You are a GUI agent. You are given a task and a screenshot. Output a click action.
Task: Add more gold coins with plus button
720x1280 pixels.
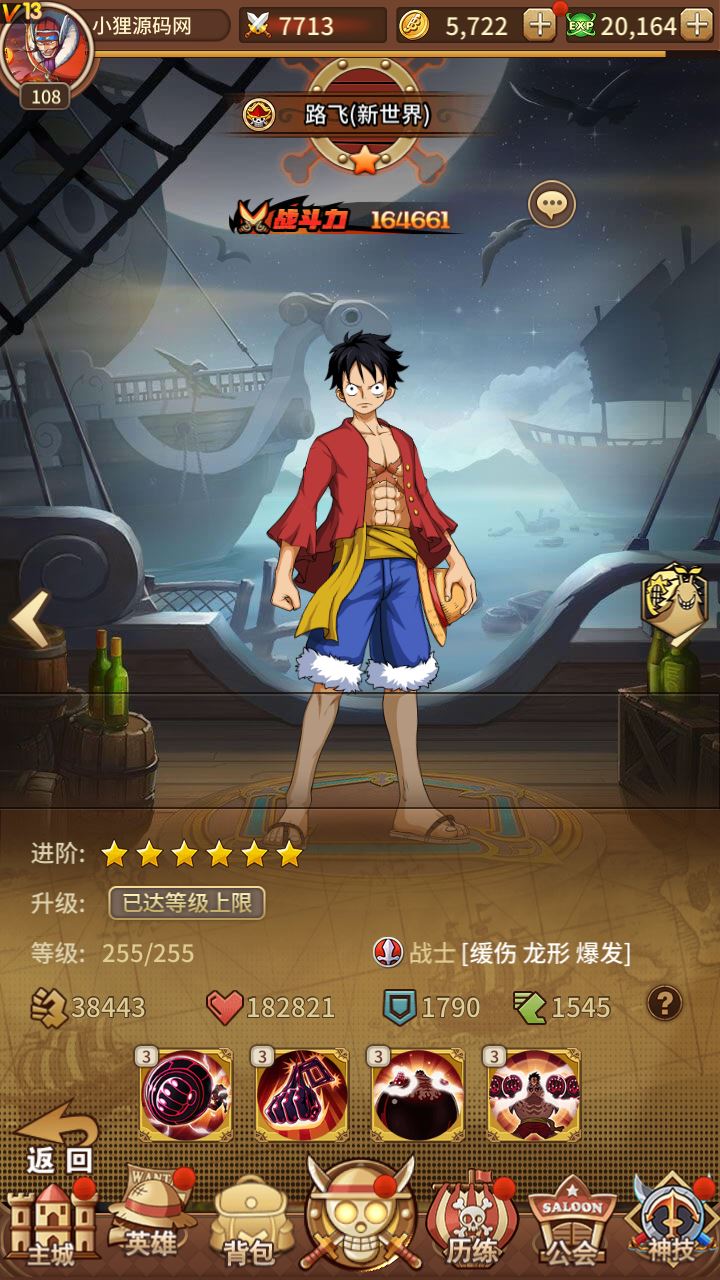(x=540, y=25)
